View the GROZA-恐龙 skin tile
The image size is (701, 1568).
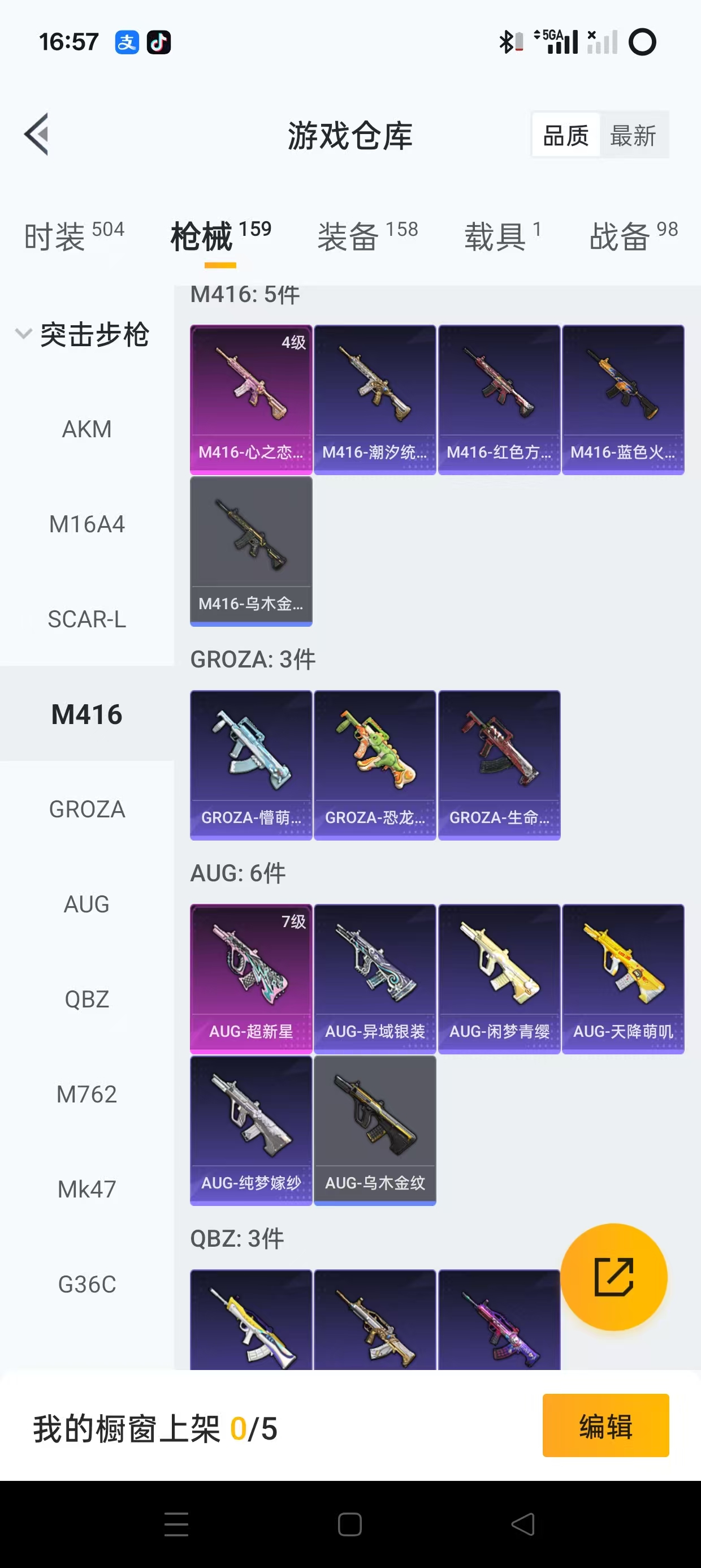click(375, 765)
